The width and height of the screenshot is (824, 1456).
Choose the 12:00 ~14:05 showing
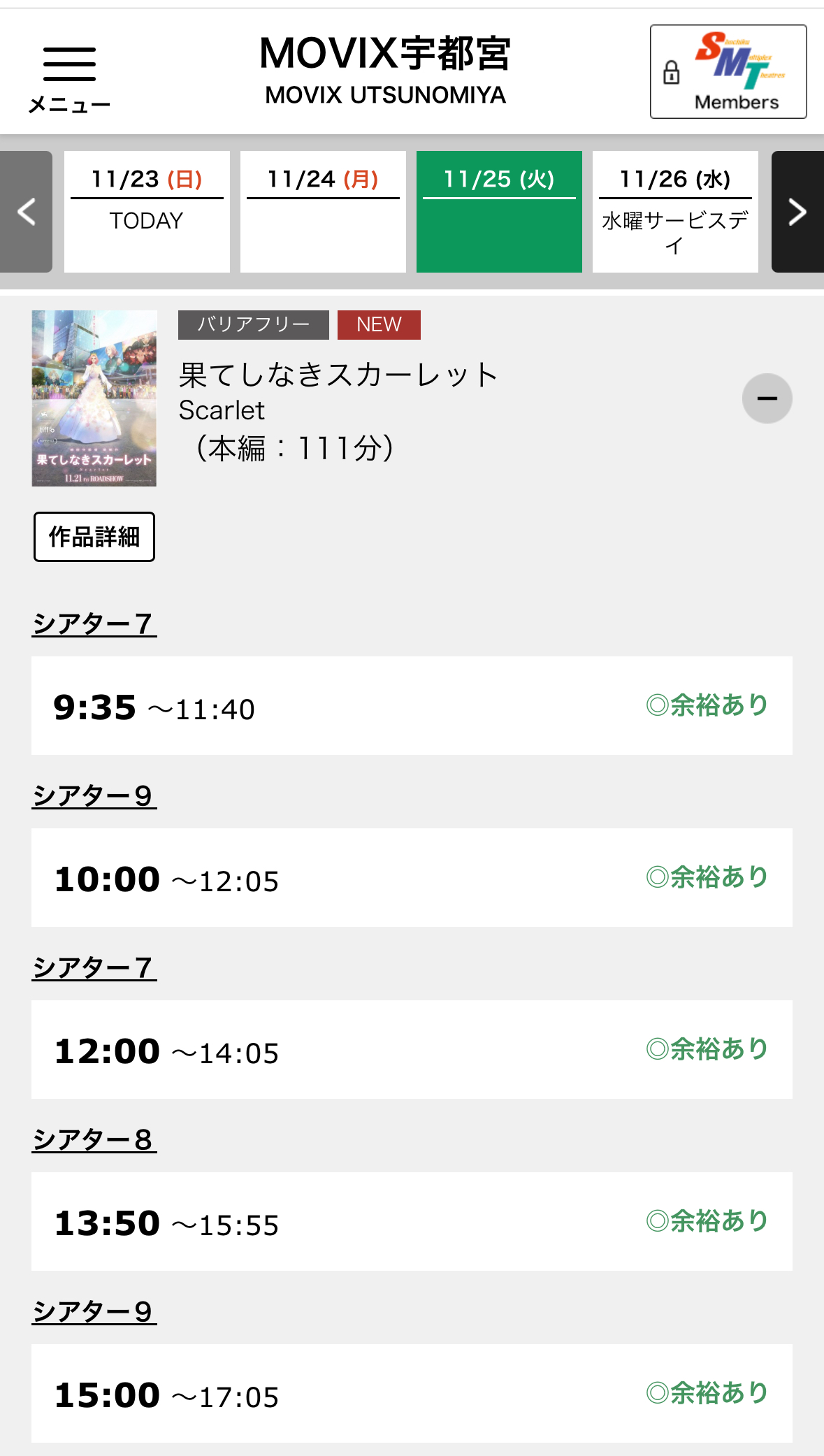coord(412,1050)
